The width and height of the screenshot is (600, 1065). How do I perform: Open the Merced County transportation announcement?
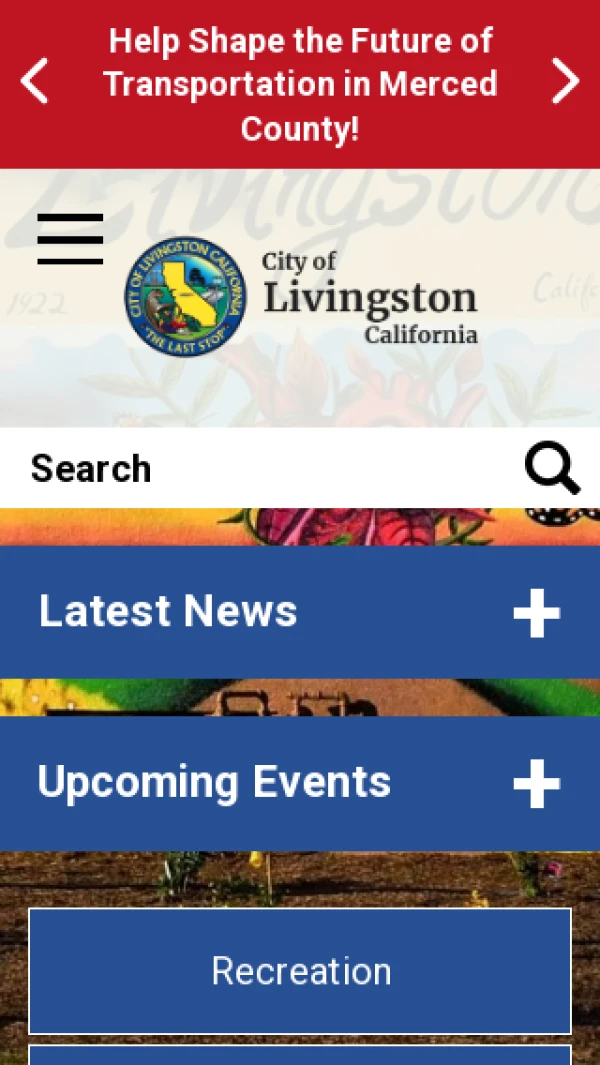(x=300, y=84)
